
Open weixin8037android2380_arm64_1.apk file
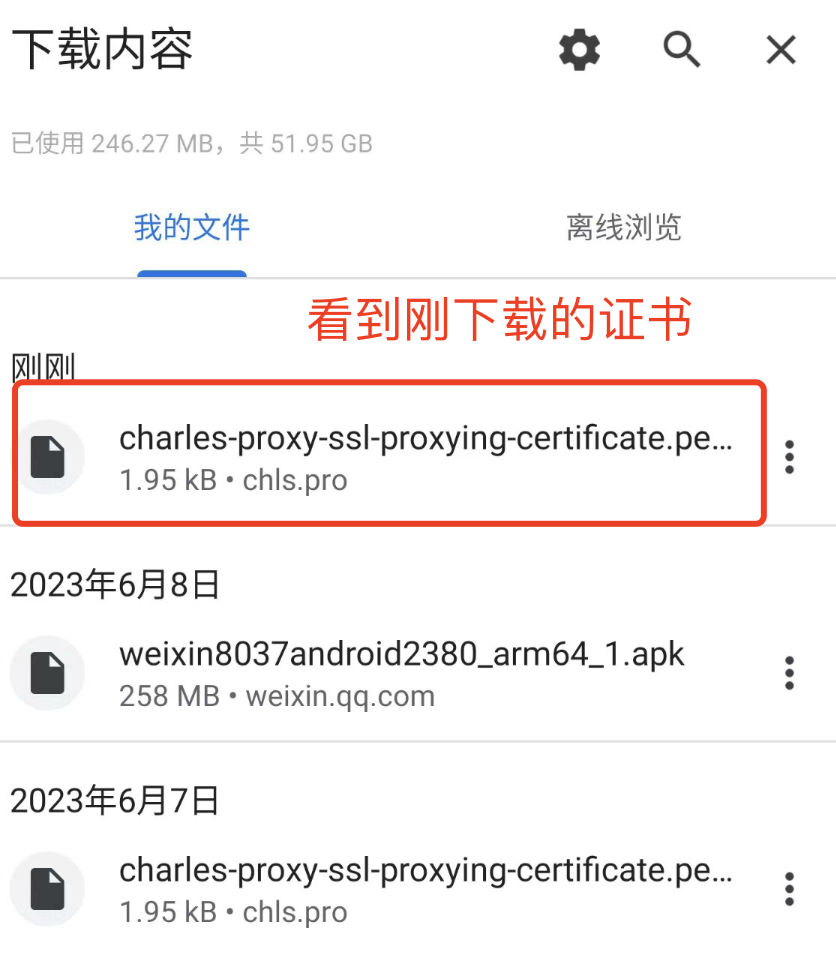click(400, 673)
